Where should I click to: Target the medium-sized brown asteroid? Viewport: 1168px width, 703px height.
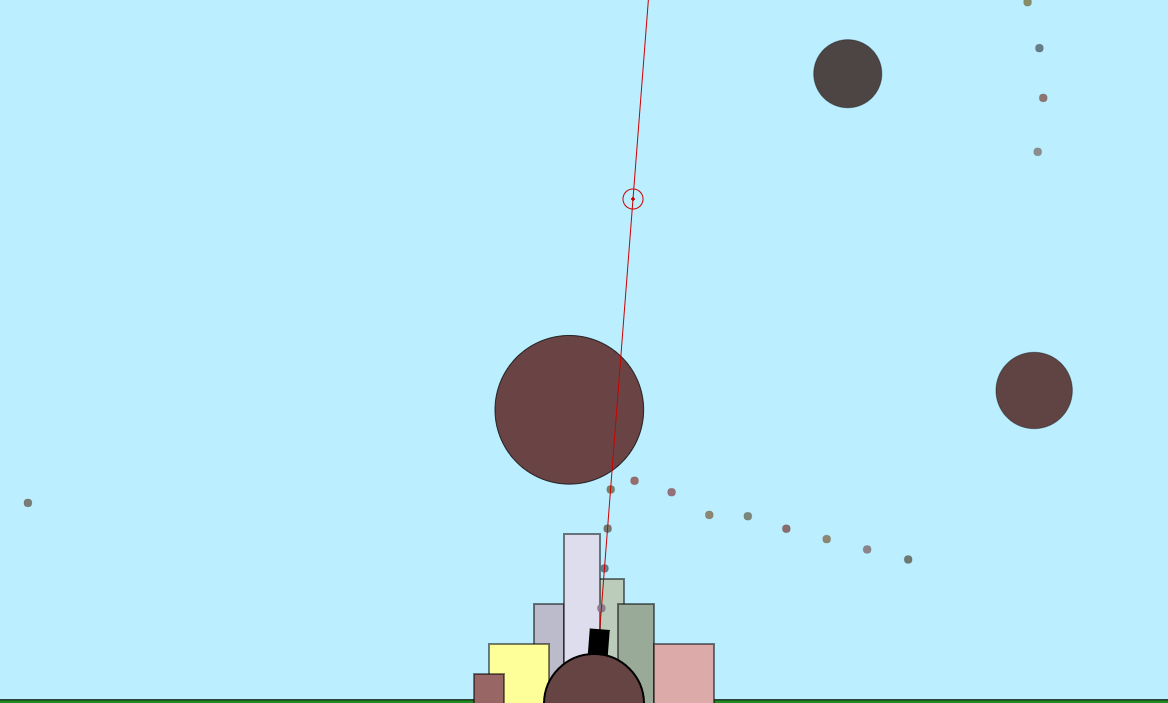(x=1034, y=390)
